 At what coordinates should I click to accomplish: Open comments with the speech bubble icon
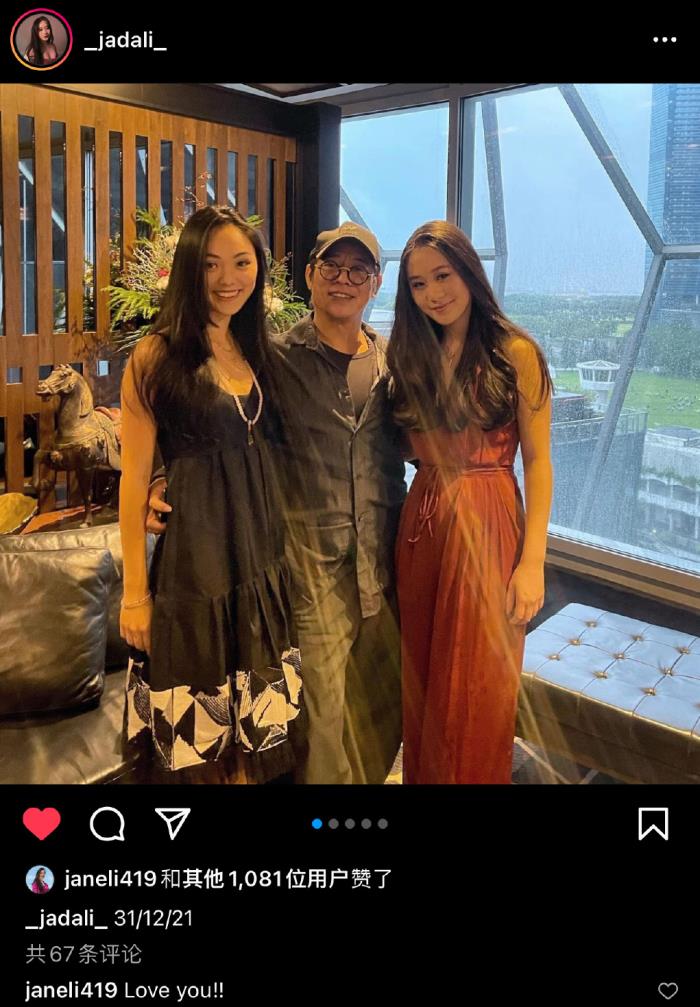click(x=107, y=823)
